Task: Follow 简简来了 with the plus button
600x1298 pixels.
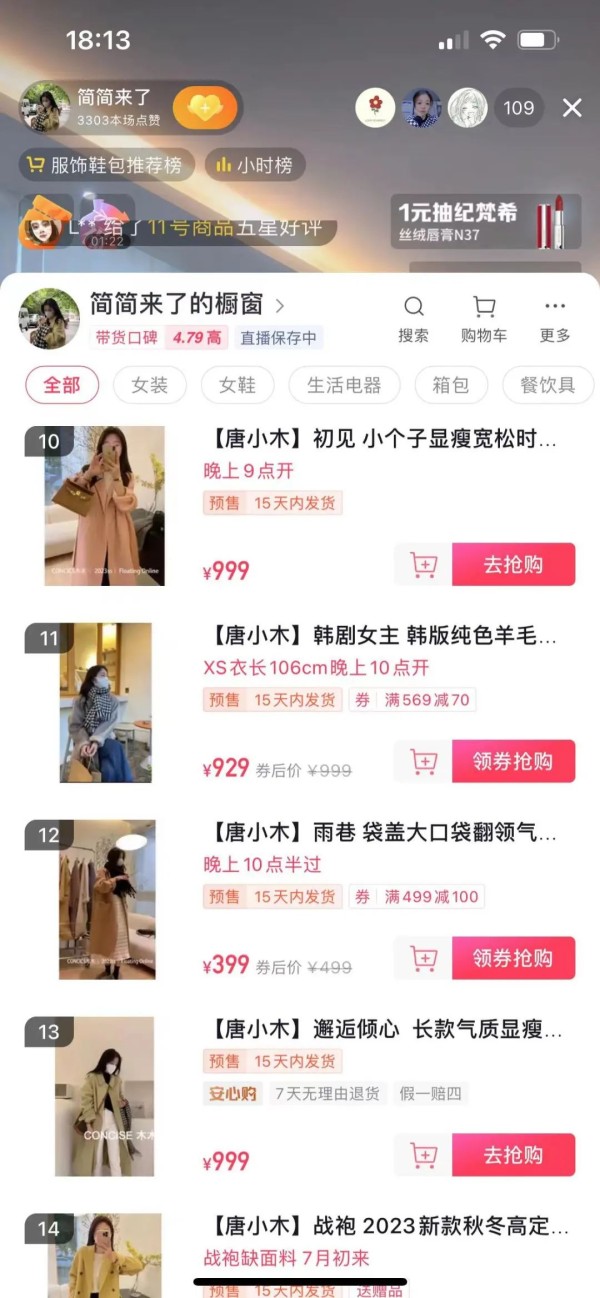Action: [204, 108]
